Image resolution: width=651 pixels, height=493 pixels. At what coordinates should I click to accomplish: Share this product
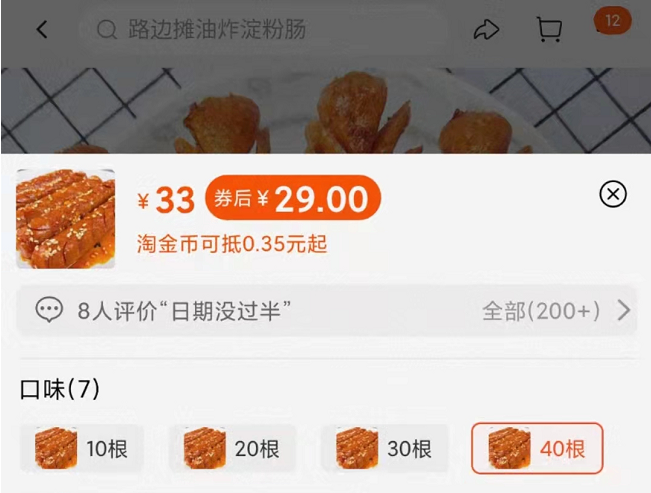(486, 30)
